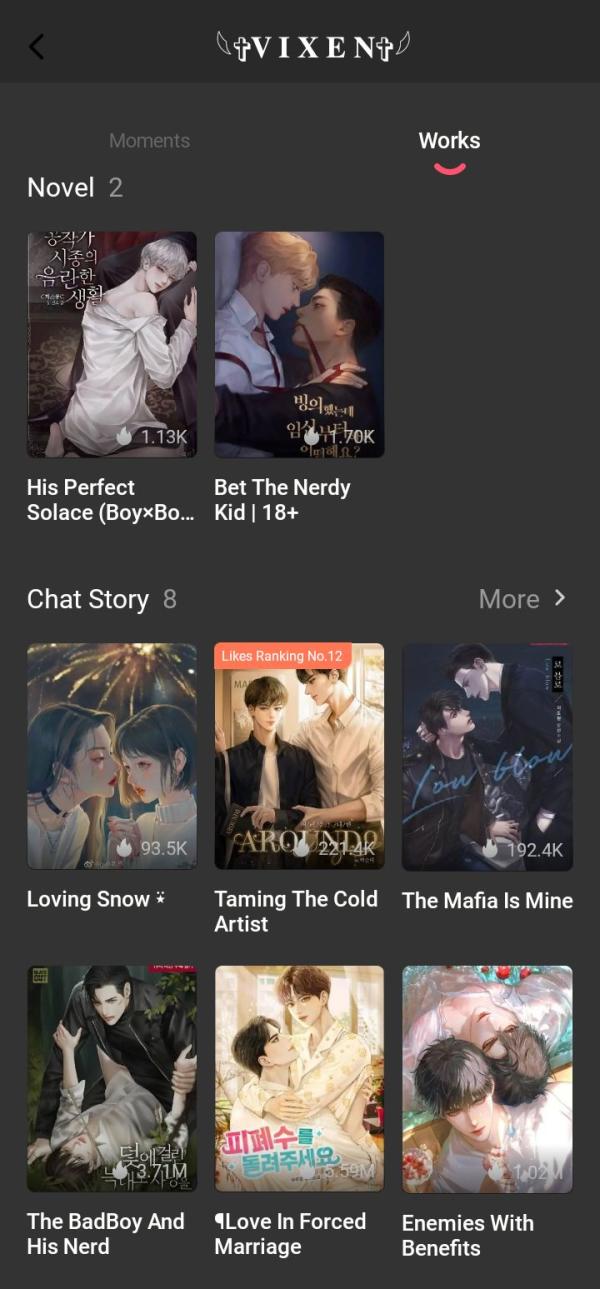Go back using the top-left arrow
The width and height of the screenshot is (600, 1289).
click(37, 46)
